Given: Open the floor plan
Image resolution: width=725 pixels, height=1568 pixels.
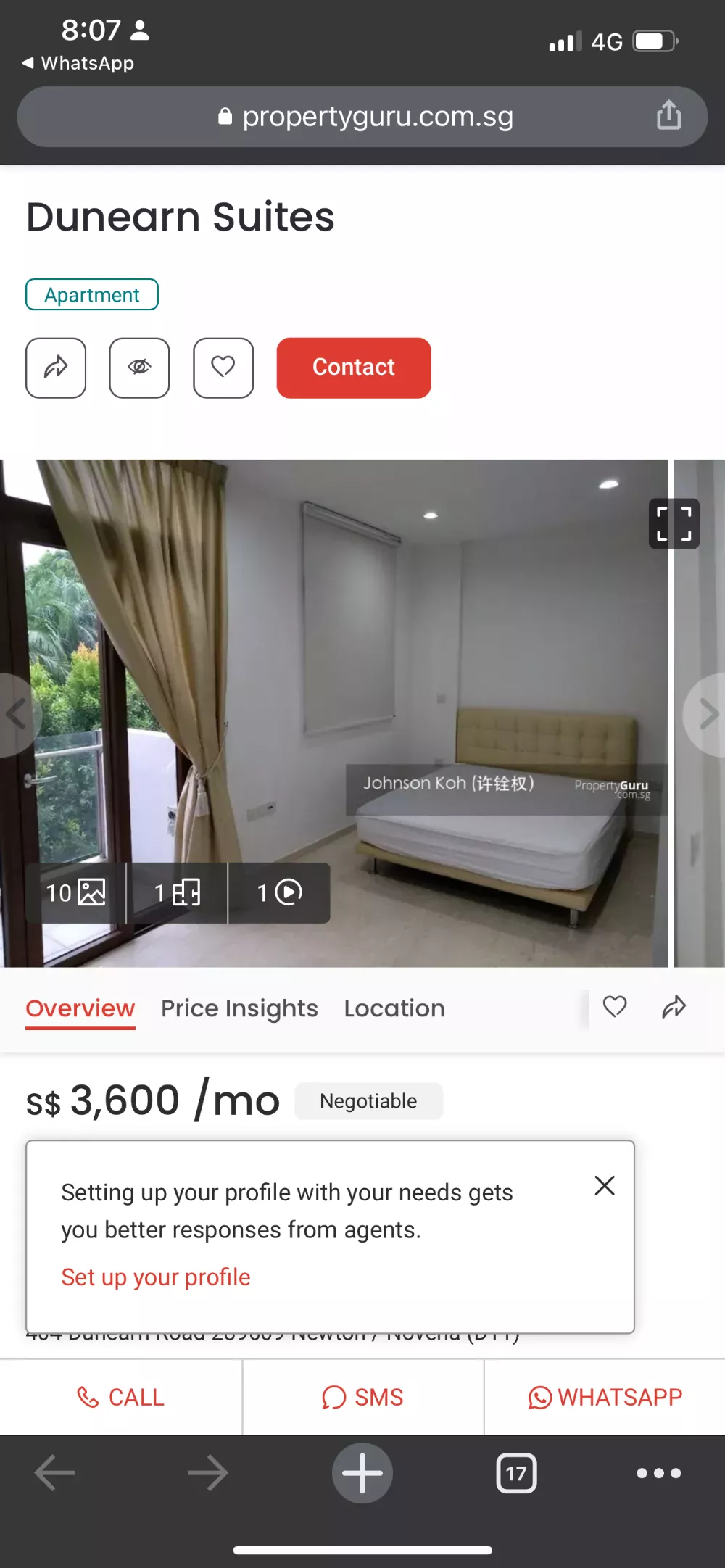Looking at the screenshot, I should [x=177, y=892].
